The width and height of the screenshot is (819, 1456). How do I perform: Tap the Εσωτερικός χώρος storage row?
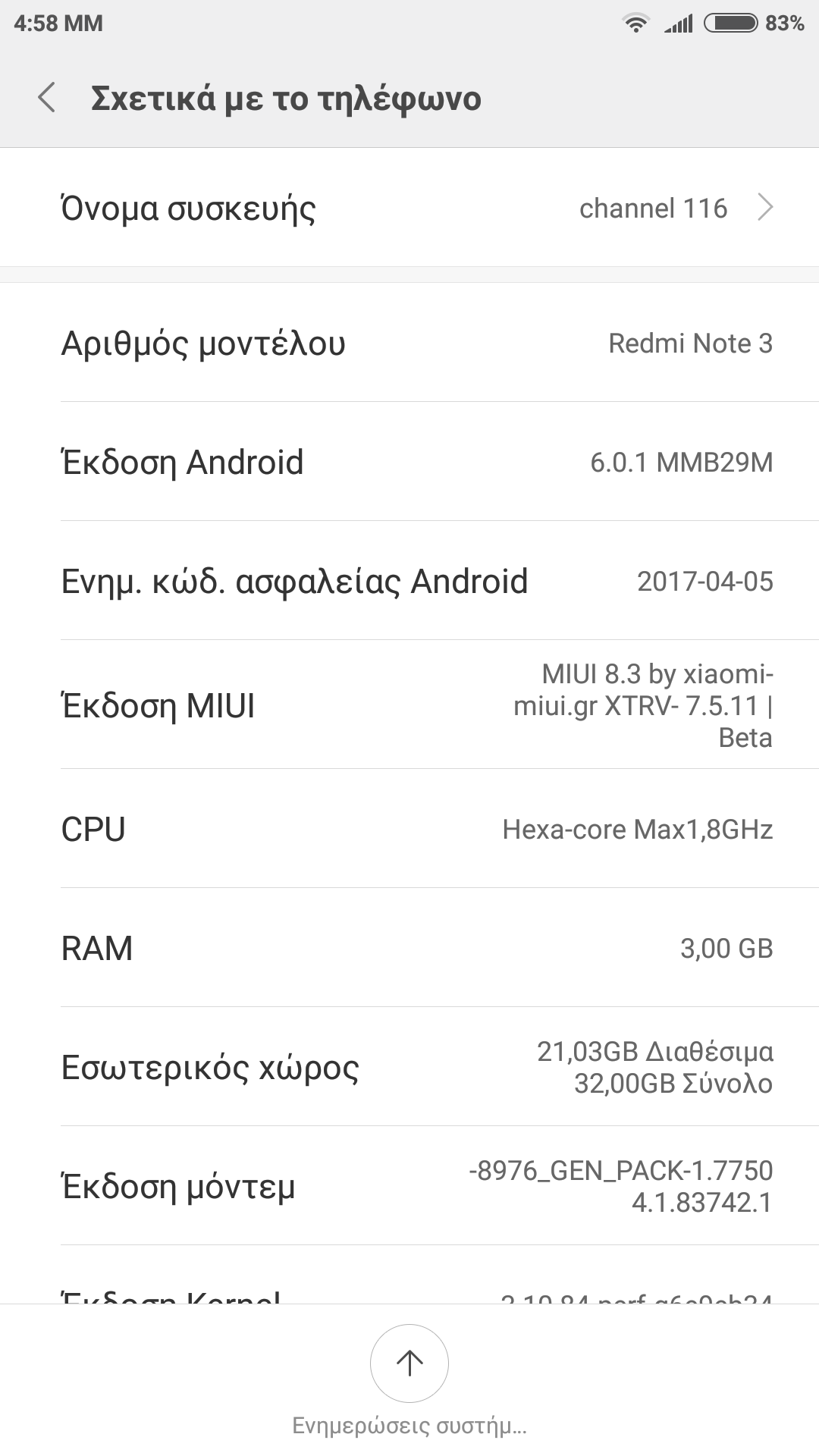click(409, 1067)
